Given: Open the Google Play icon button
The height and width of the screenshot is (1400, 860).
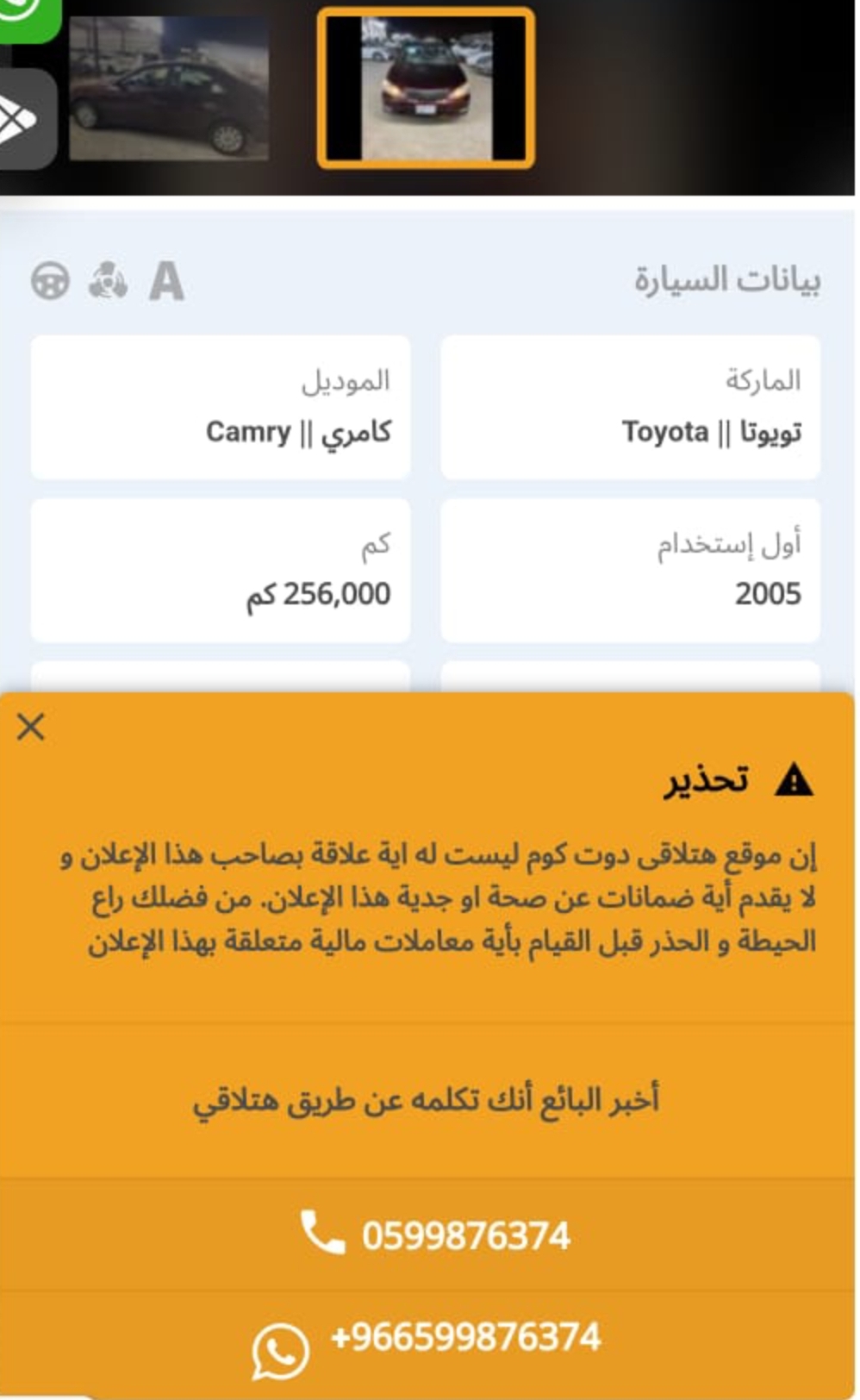Looking at the screenshot, I should (26, 119).
